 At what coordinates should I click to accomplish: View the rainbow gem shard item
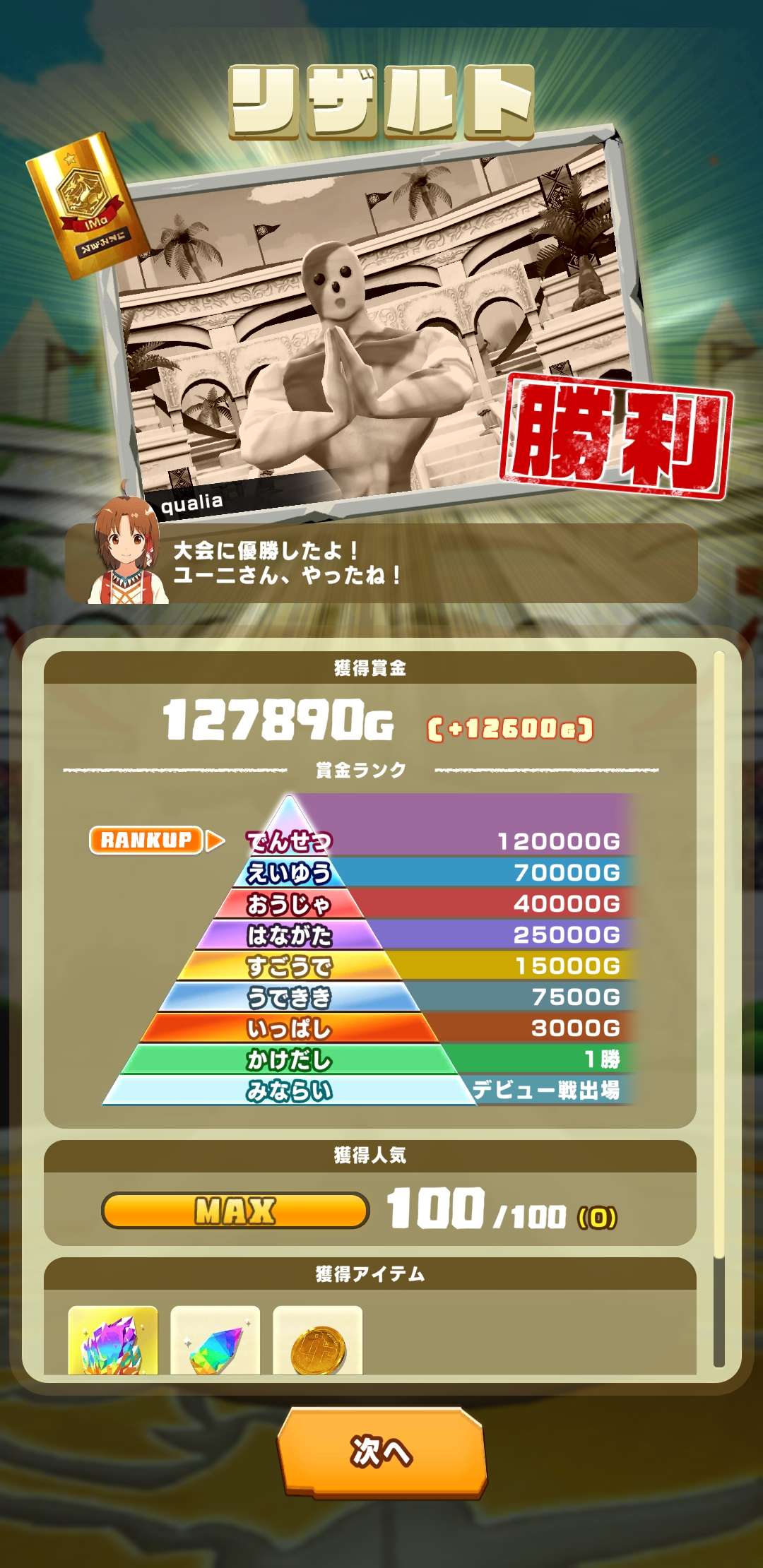(x=215, y=1341)
